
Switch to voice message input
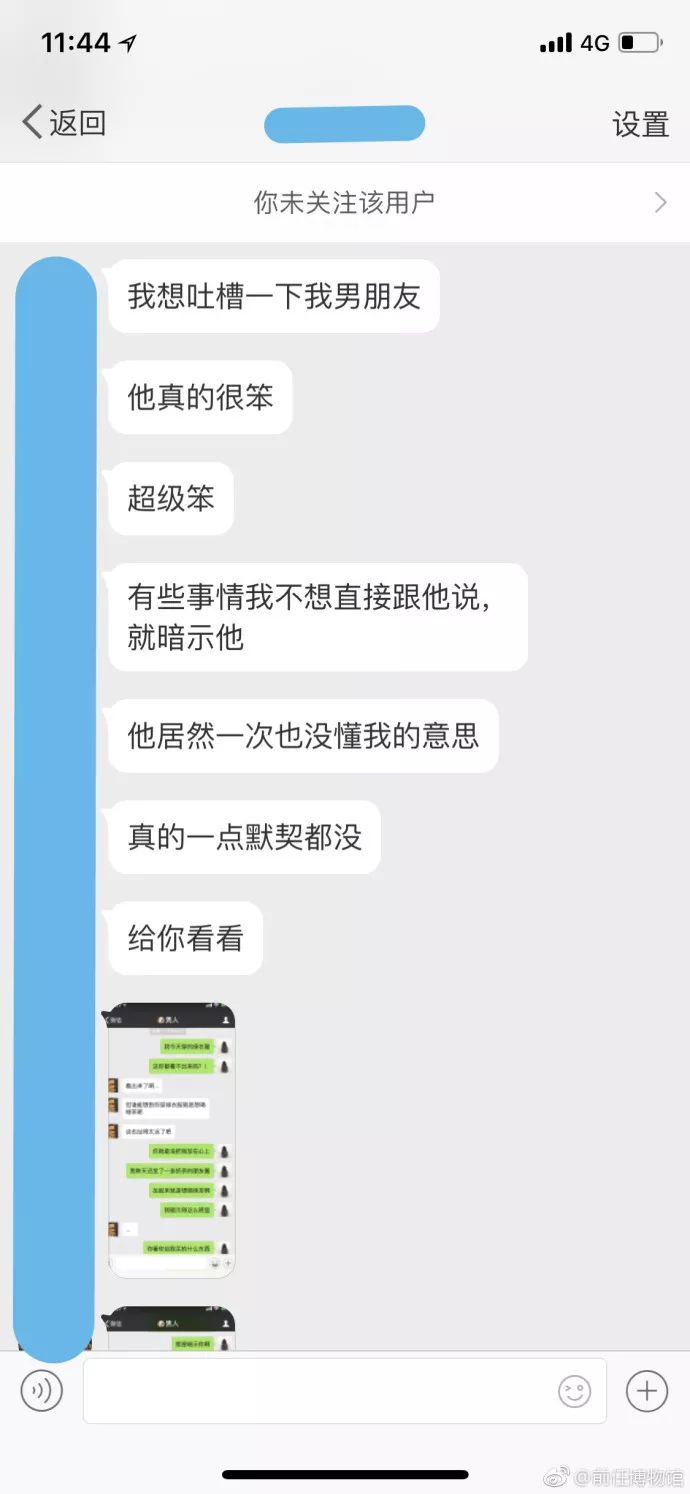(x=42, y=1390)
